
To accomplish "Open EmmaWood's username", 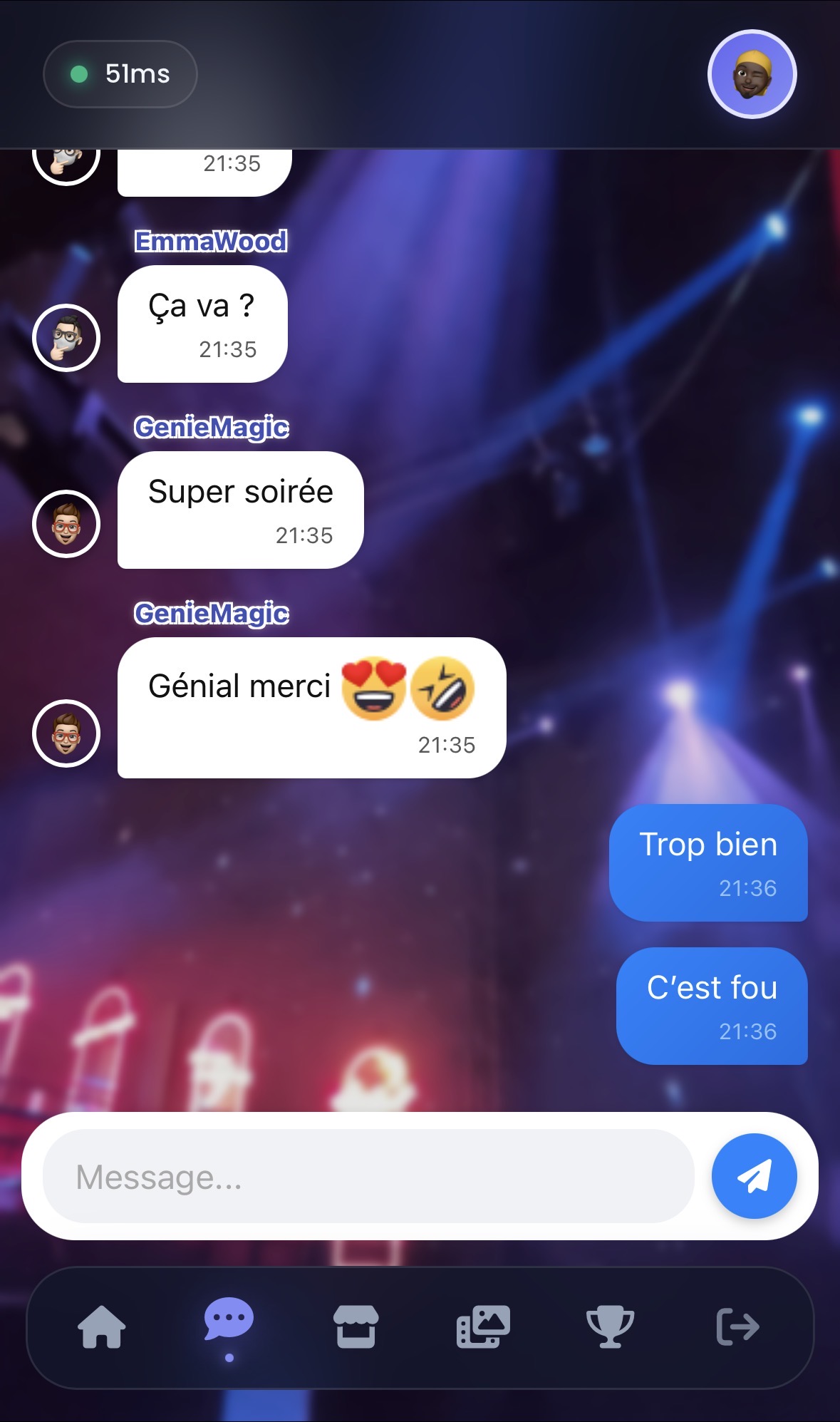I will (210, 242).
